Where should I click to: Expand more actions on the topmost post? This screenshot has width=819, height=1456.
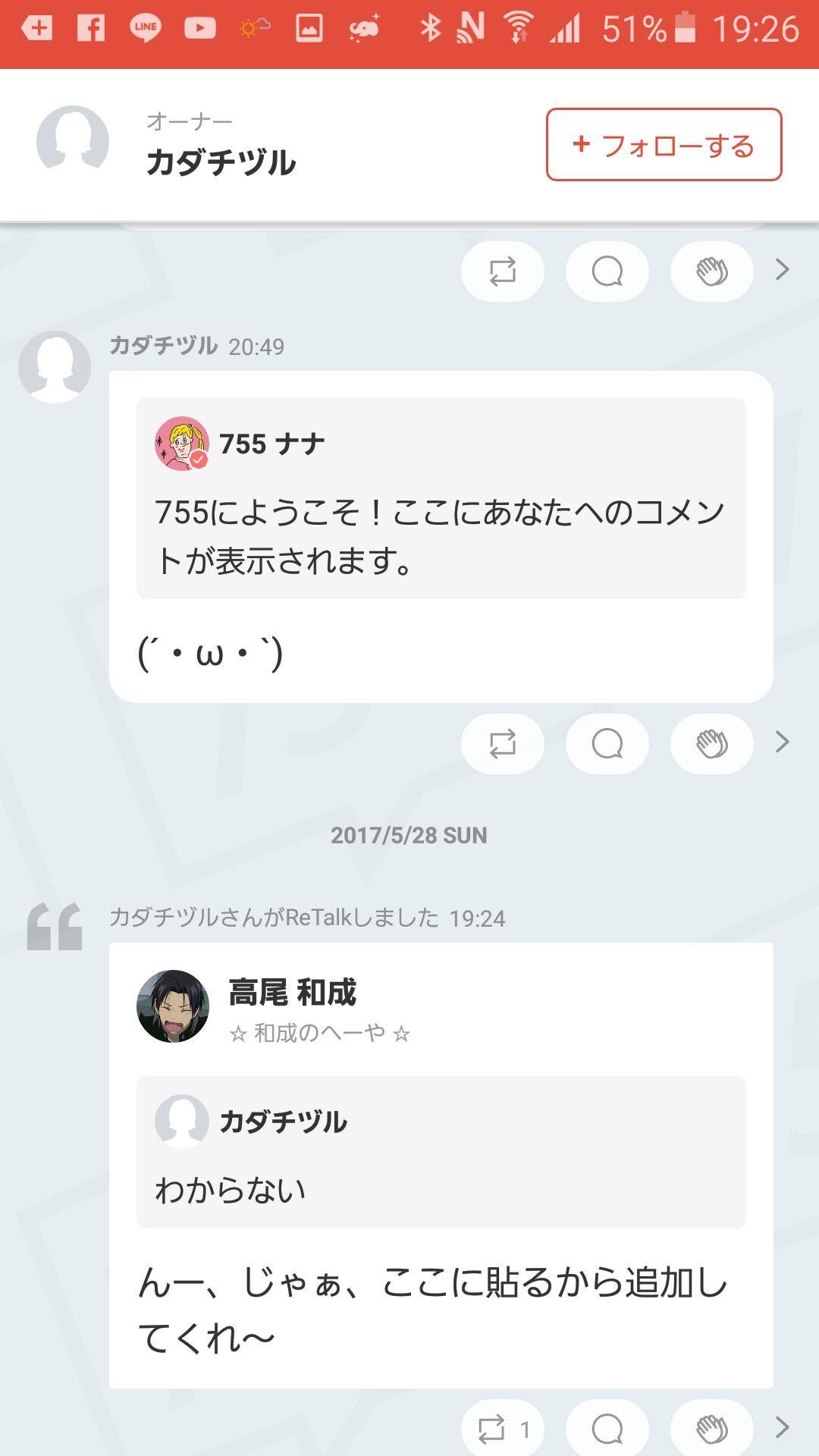click(782, 271)
